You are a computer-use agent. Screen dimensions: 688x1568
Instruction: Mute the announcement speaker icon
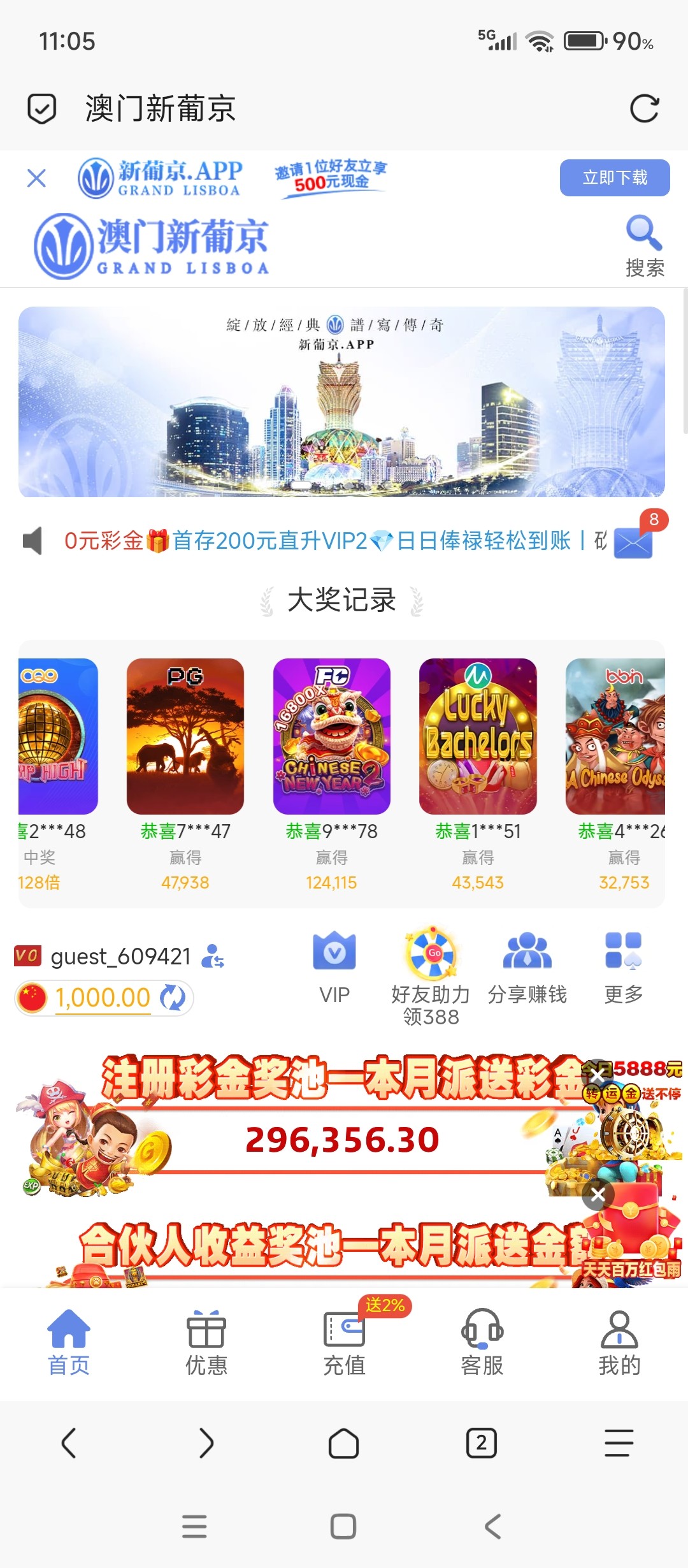[33, 541]
